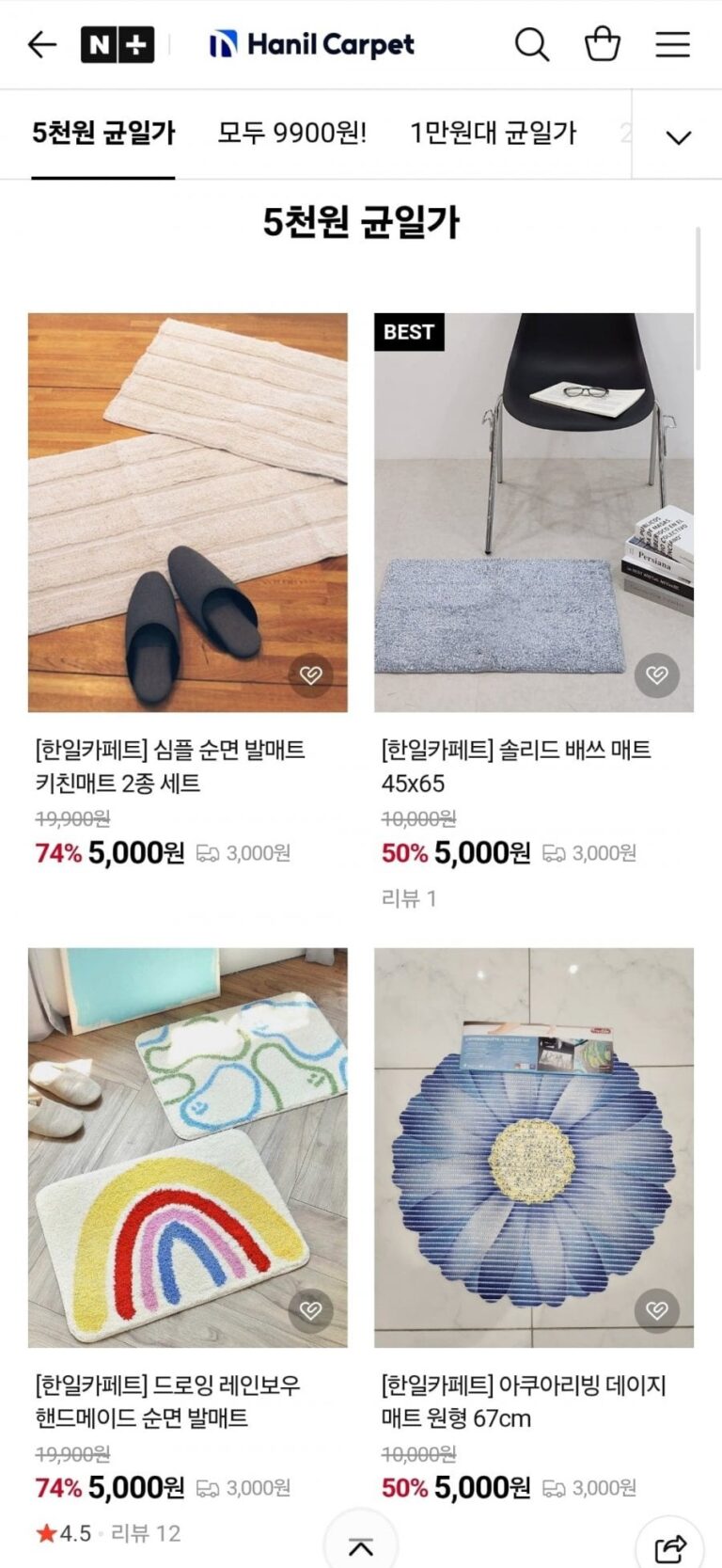Wishlist the 솔리드 배쓰 매트 item
This screenshot has width=722, height=1568.
(x=657, y=674)
